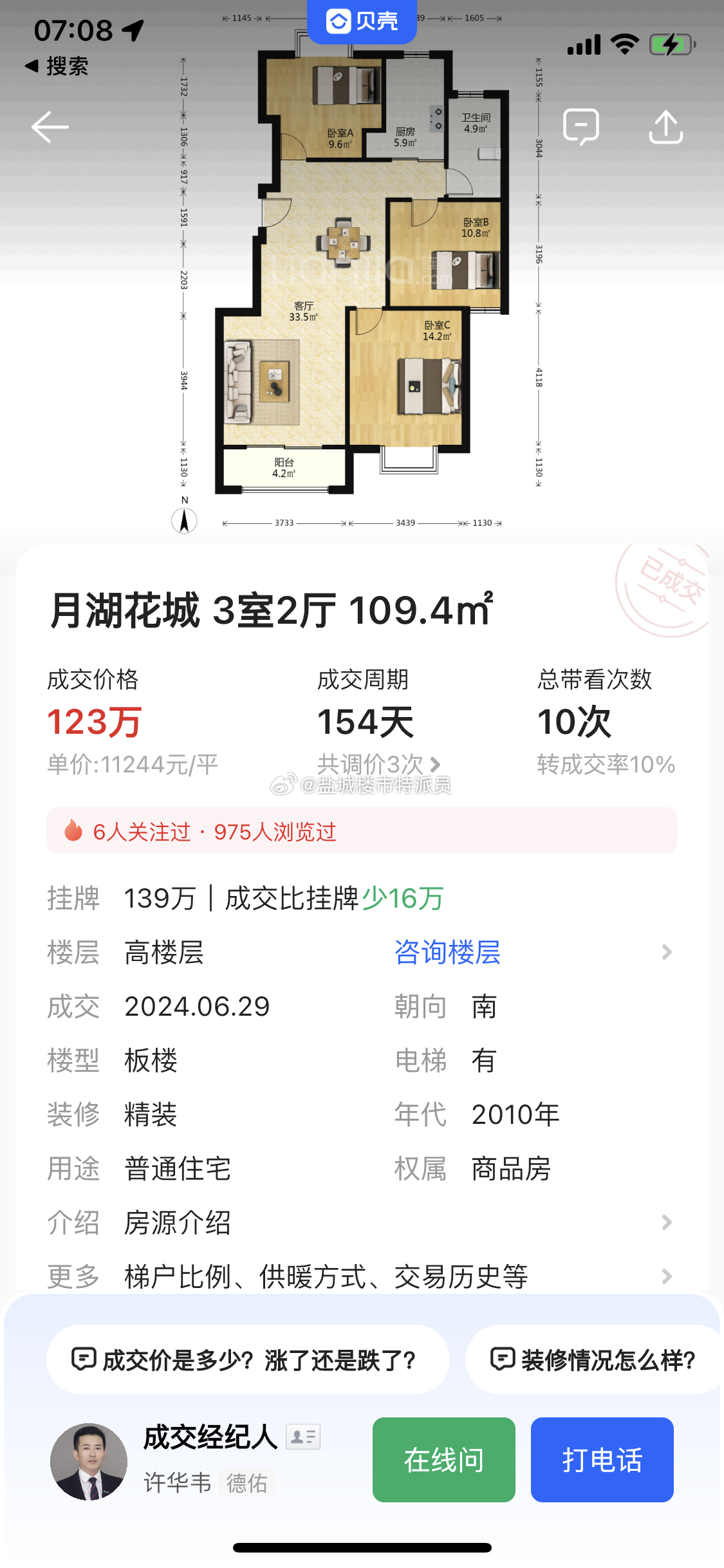
Task: View the agent's business card icon
Action: pyautogui.click(x=303, y=1436)
